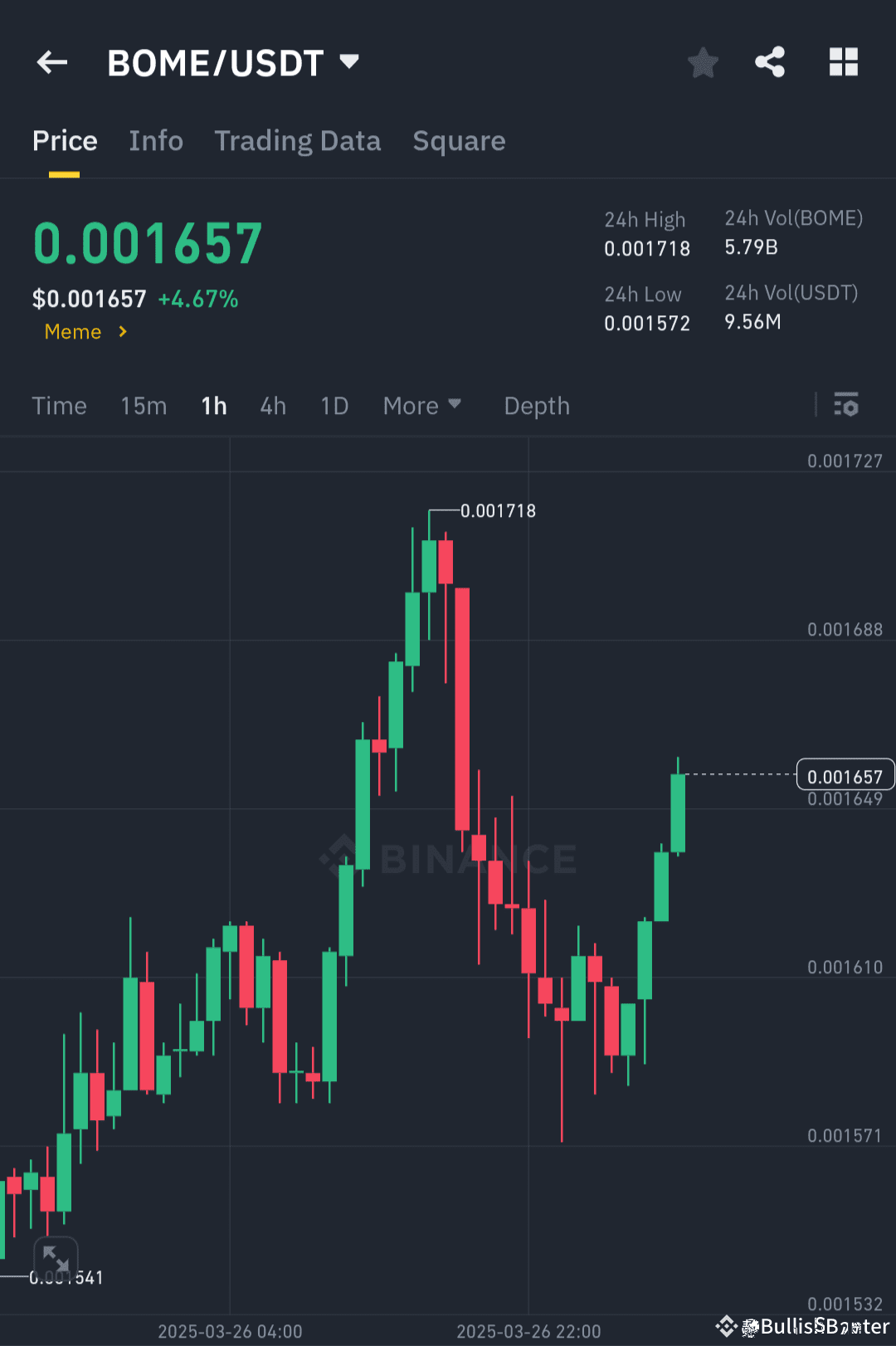Switch to the Trading Data tab

pos(297,141)
